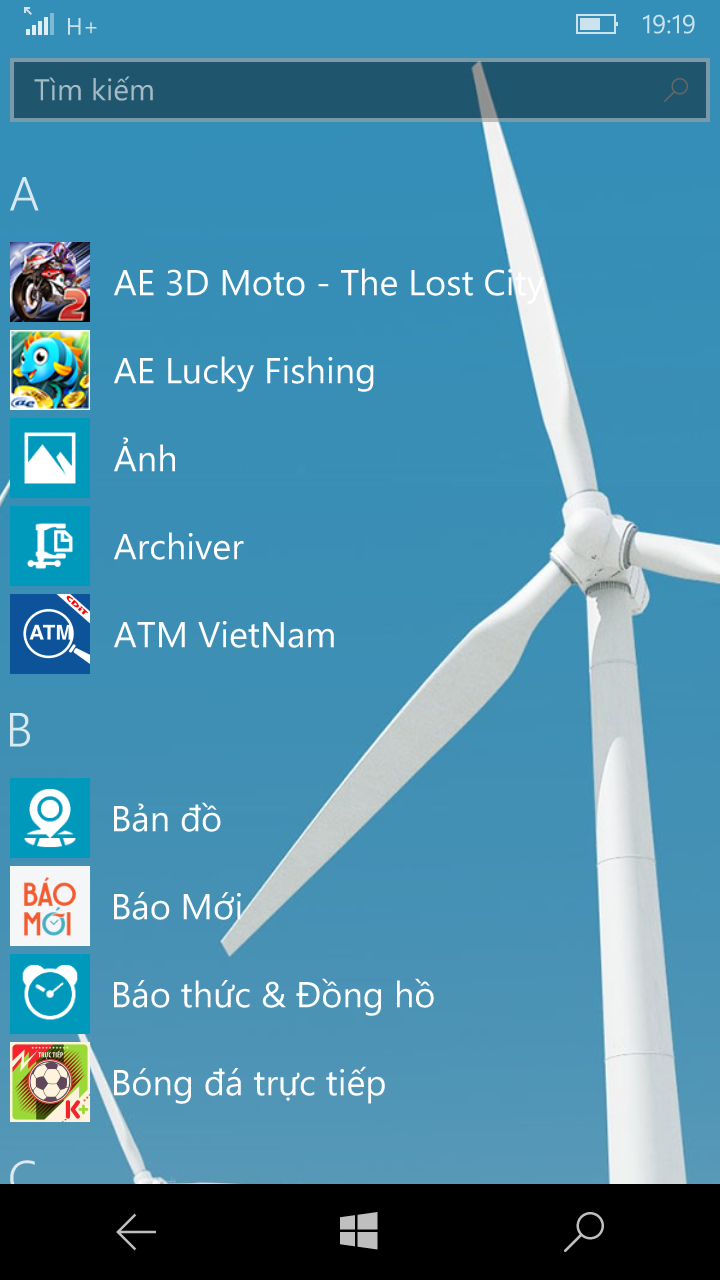
Task: Tap the letter B group header
Action: click(21, 731)
